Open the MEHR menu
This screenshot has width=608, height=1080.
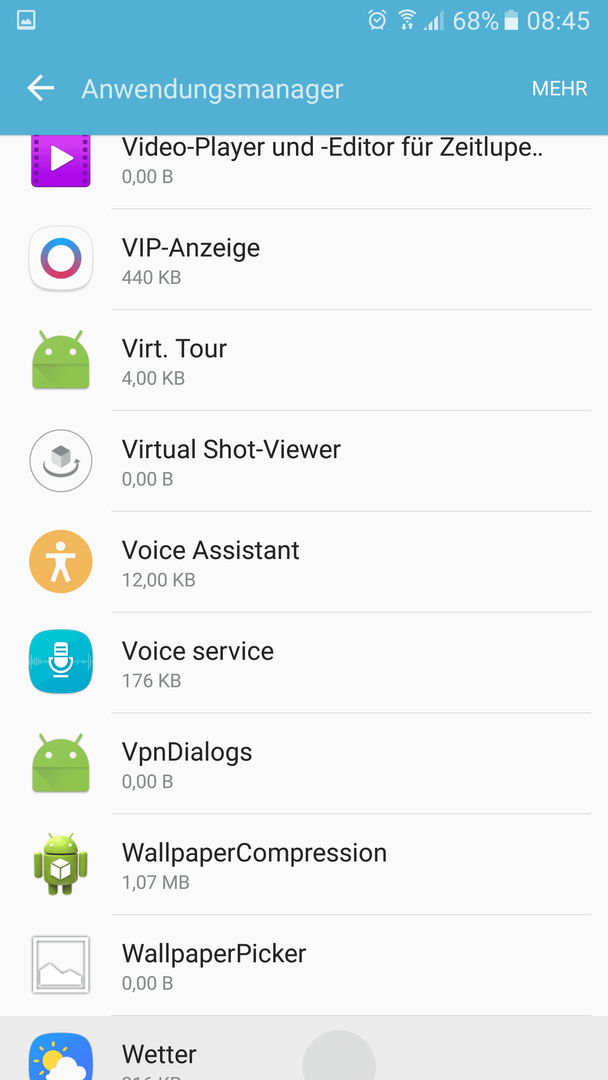point(559,89)
